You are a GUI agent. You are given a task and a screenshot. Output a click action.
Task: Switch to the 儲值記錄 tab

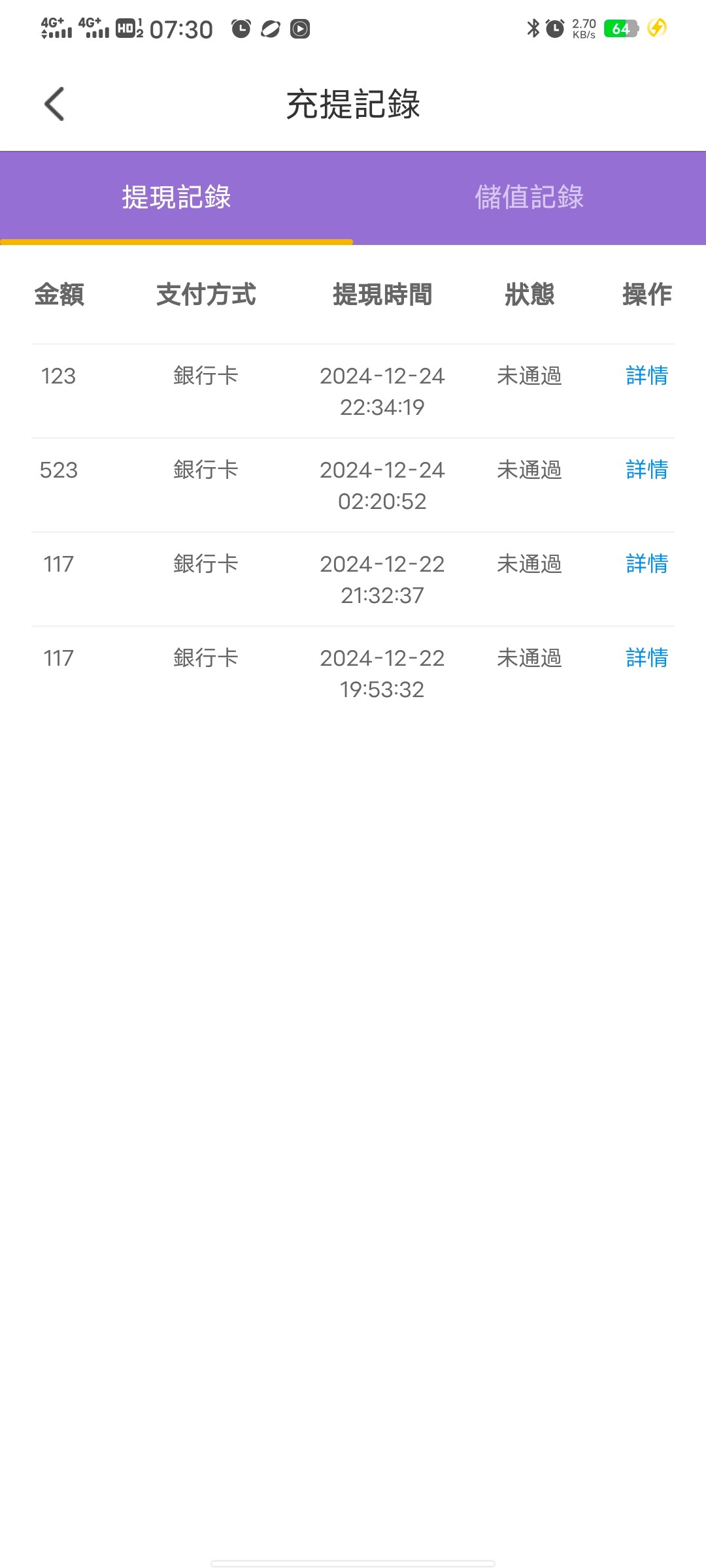[529, 197]
